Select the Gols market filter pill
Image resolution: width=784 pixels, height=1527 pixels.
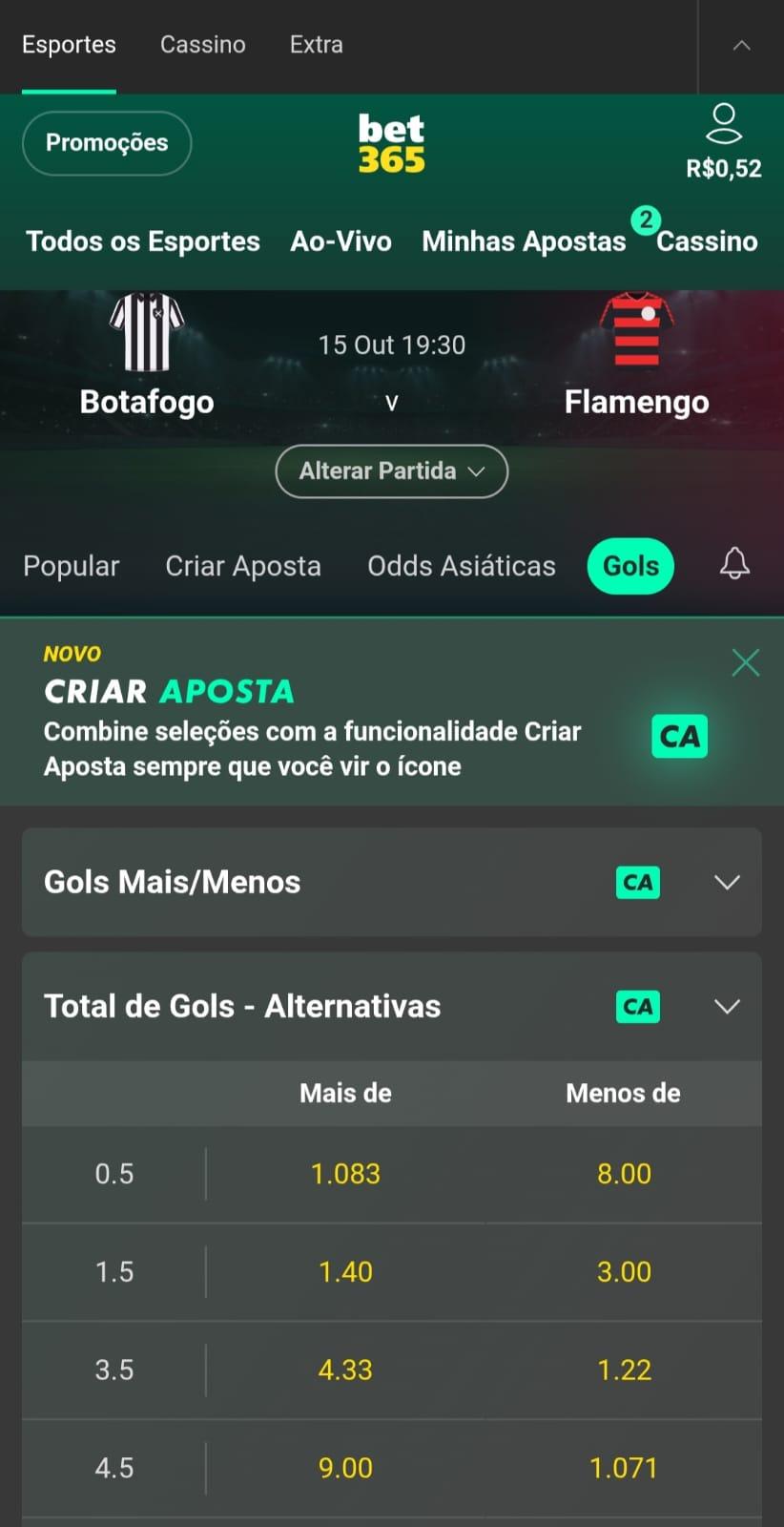629,565
